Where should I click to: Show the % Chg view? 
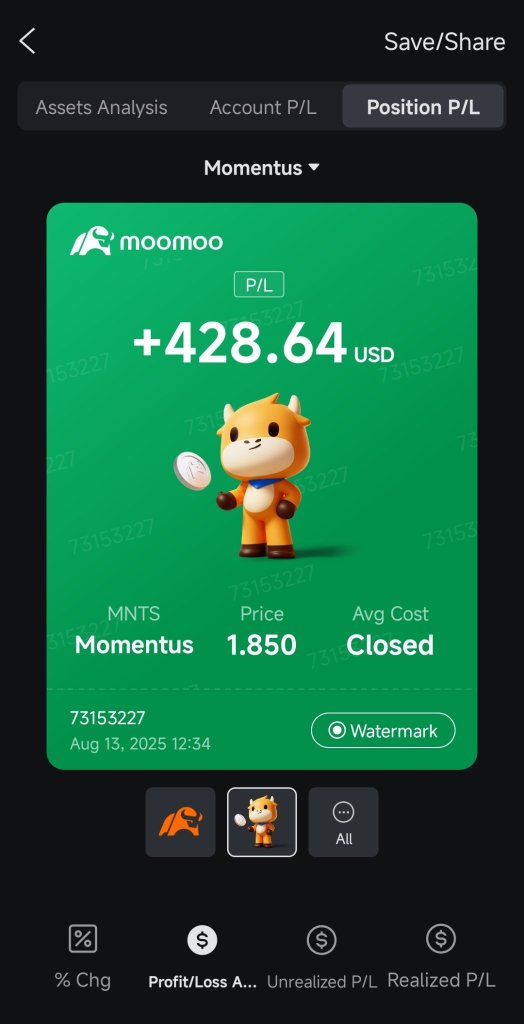tap(83, 957)
